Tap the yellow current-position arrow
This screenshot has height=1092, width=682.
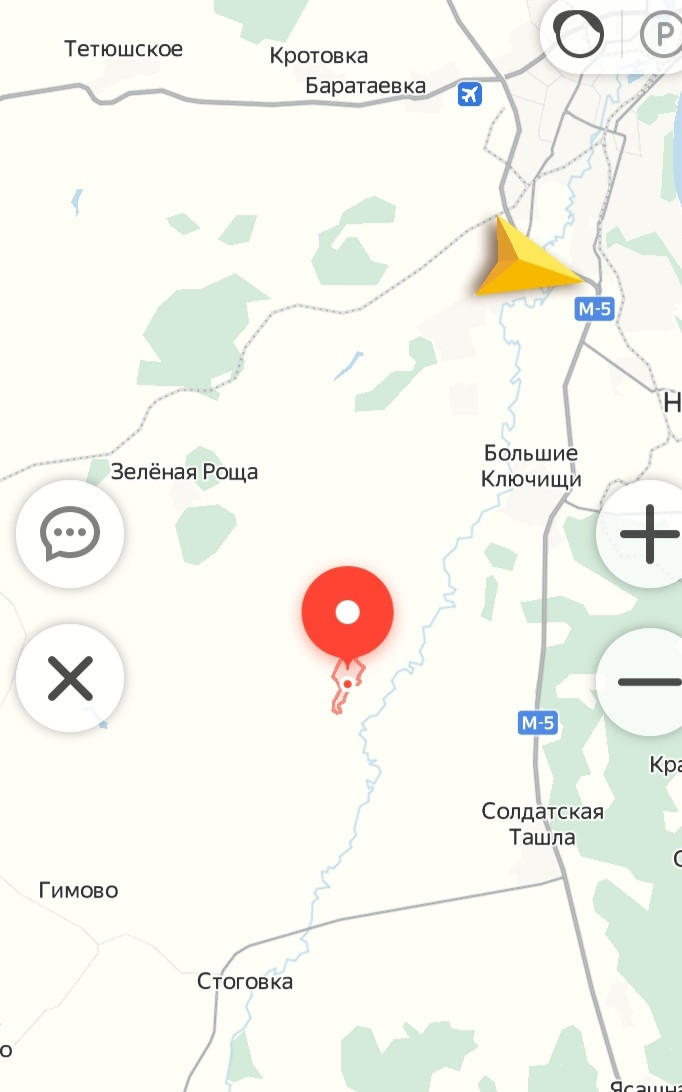(524, 263)
